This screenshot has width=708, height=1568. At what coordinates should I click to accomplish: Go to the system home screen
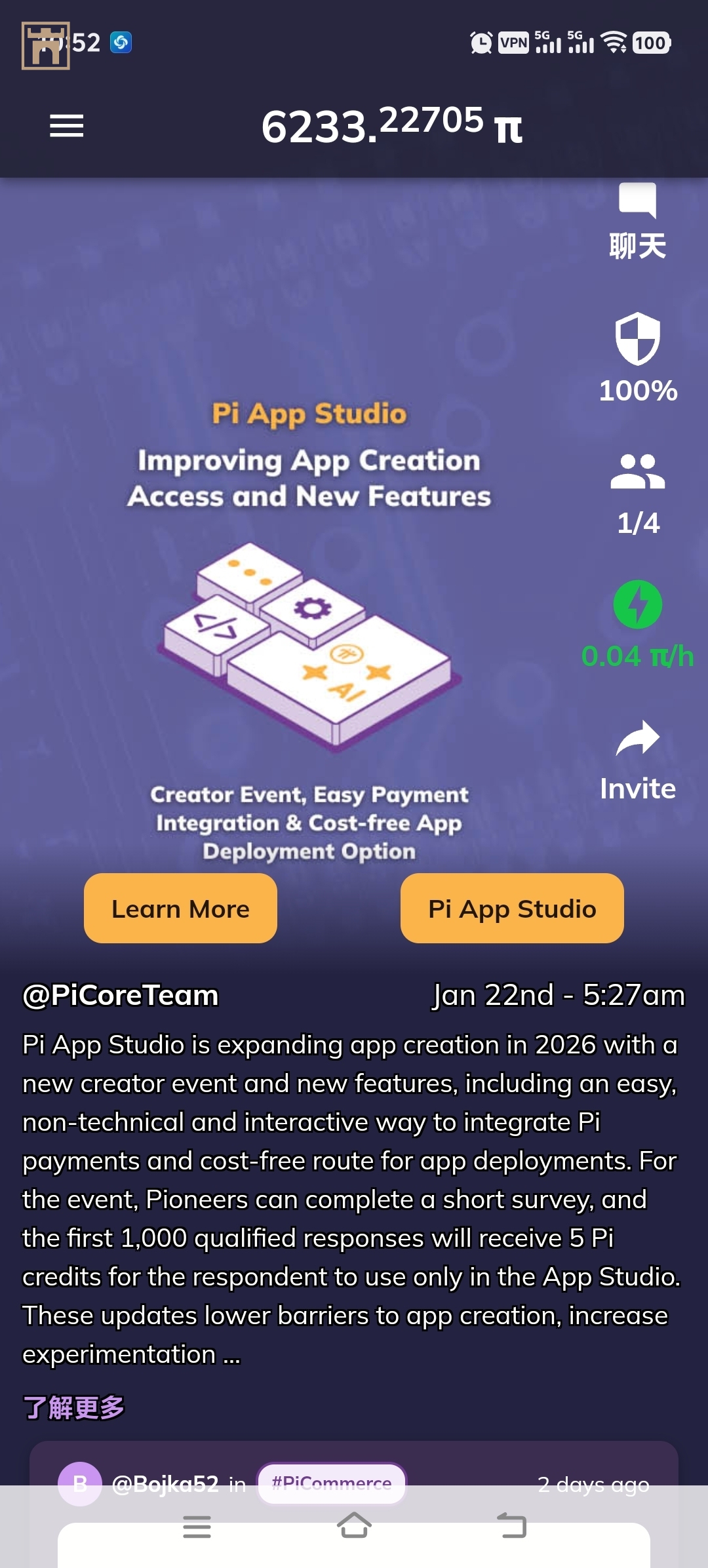pos(354,1526)
